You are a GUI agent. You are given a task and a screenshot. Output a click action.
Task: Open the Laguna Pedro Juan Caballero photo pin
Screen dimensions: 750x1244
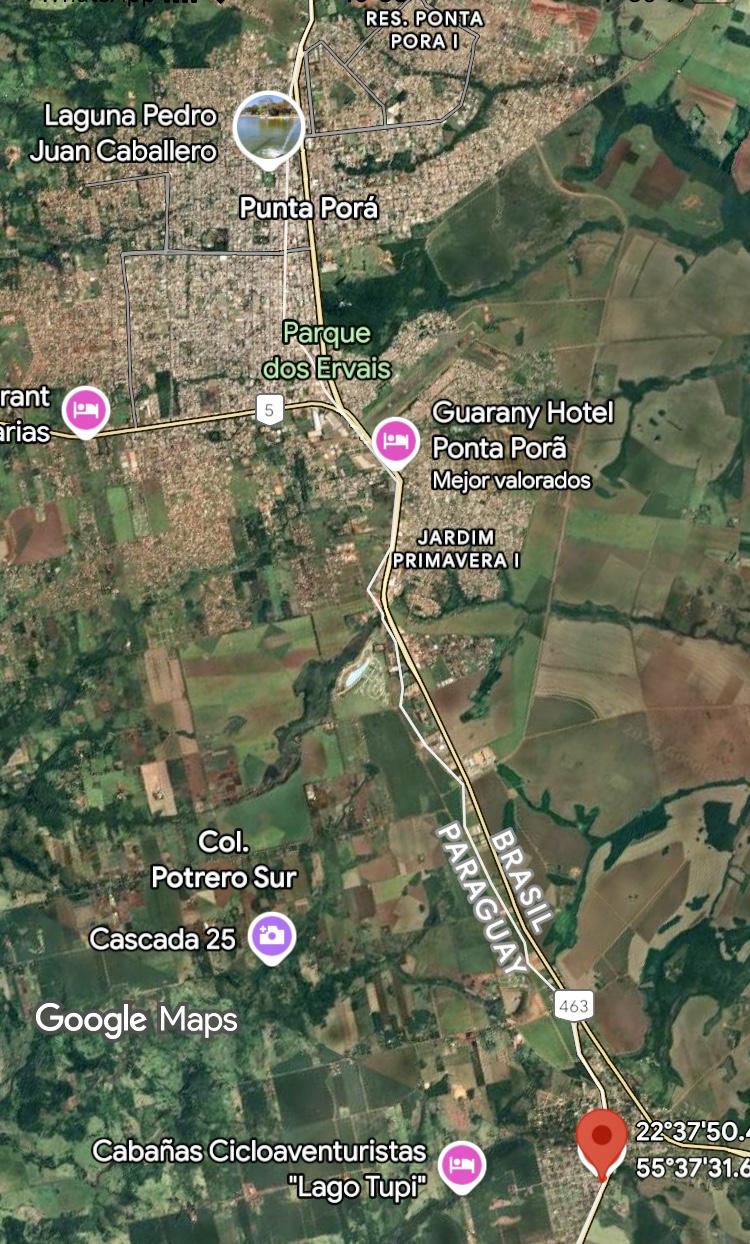(x=268, y=127)
